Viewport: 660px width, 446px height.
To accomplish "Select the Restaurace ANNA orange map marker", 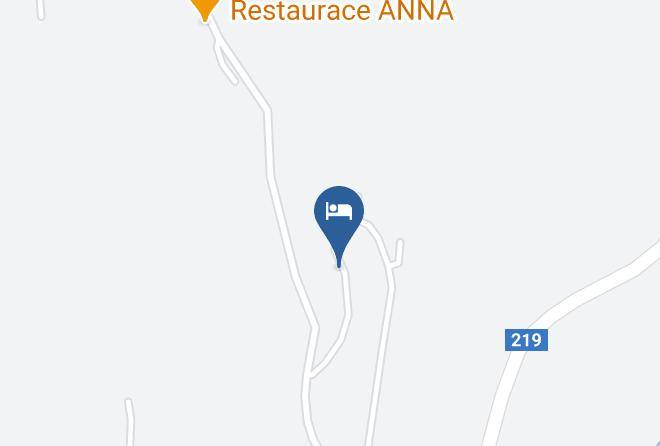I will click(205, 9).
